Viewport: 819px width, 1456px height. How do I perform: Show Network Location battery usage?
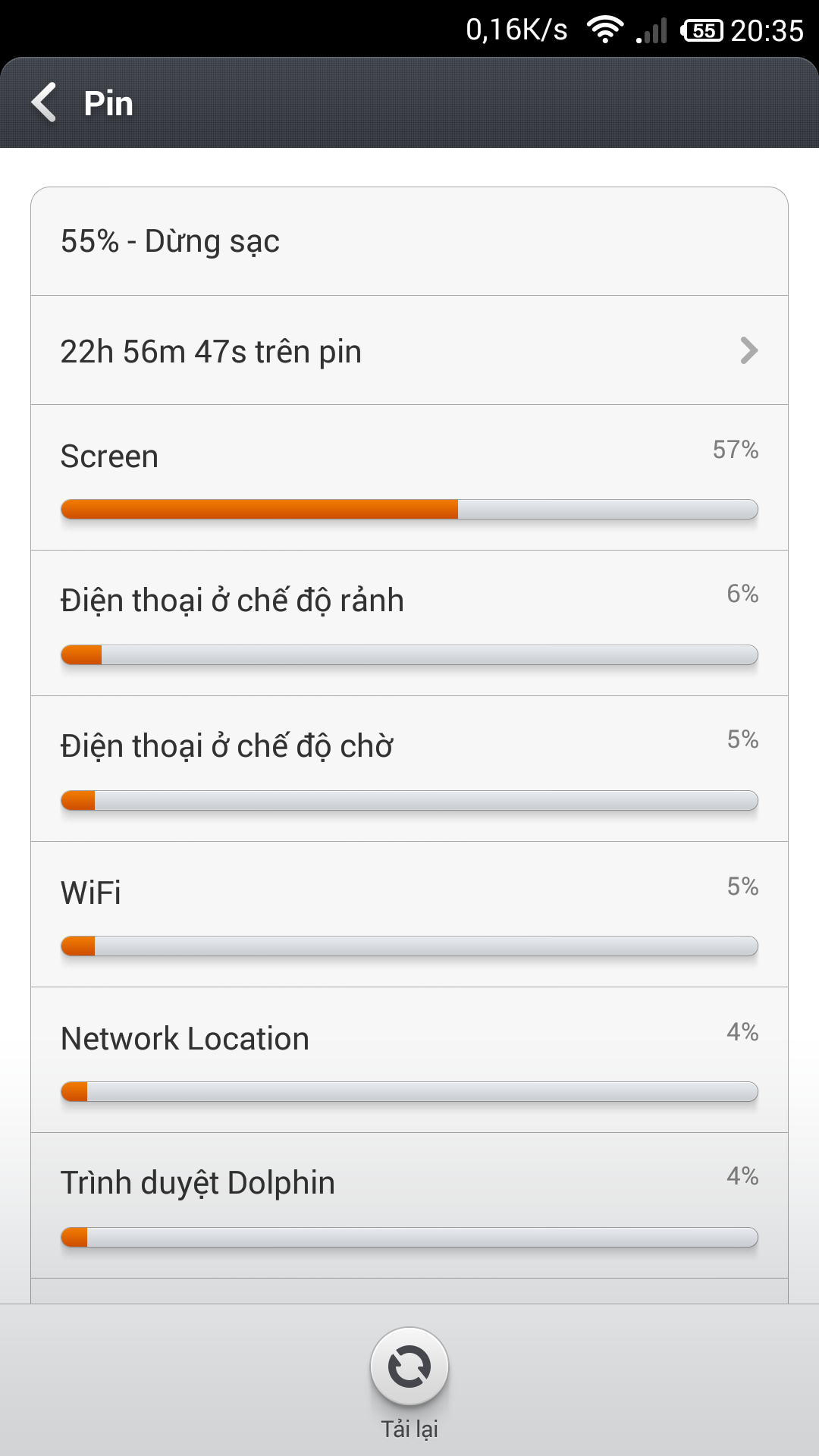click(409, 1060)
